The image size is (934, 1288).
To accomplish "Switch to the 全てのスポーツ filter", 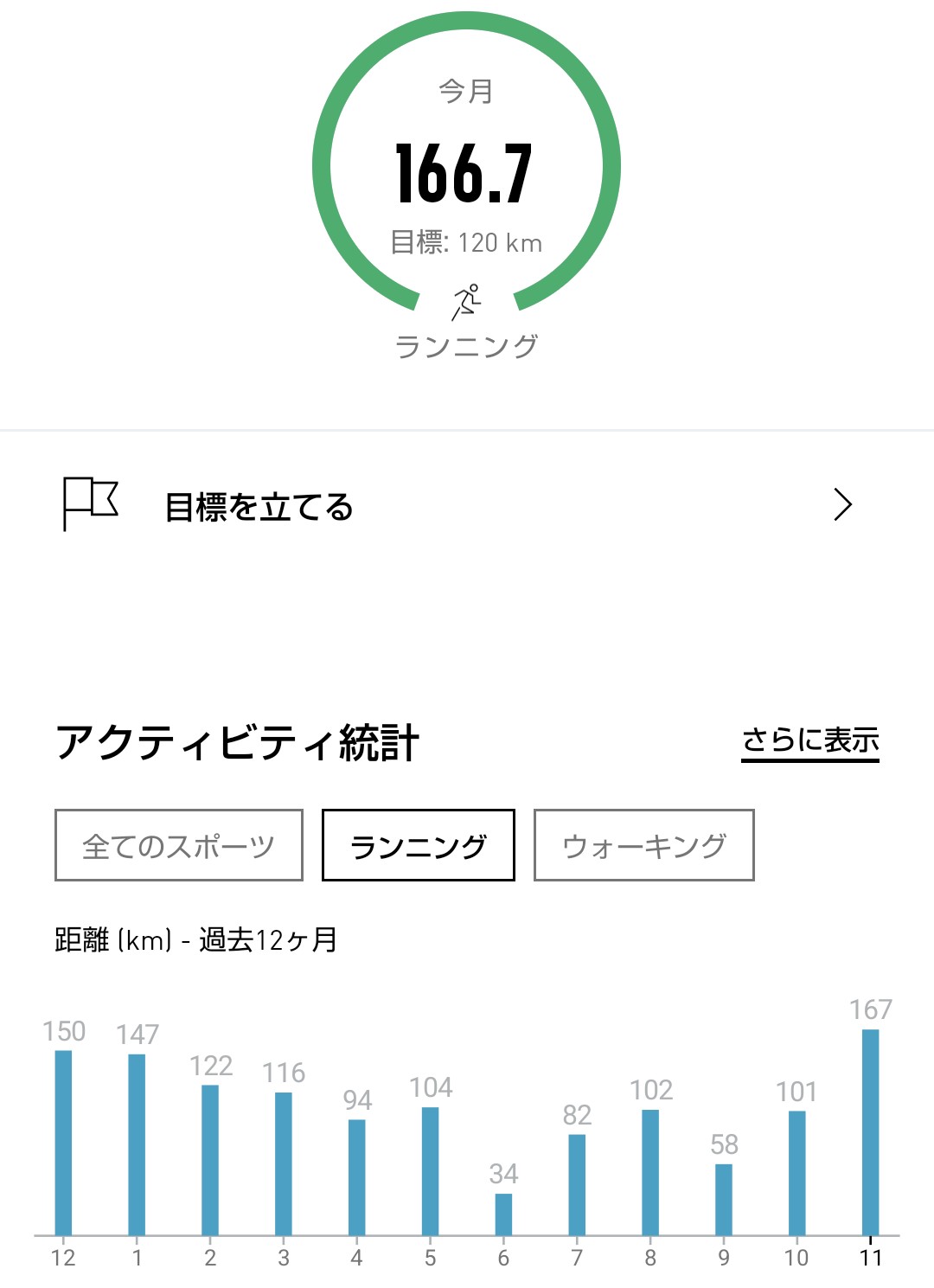I will click(x=177, y=846).
